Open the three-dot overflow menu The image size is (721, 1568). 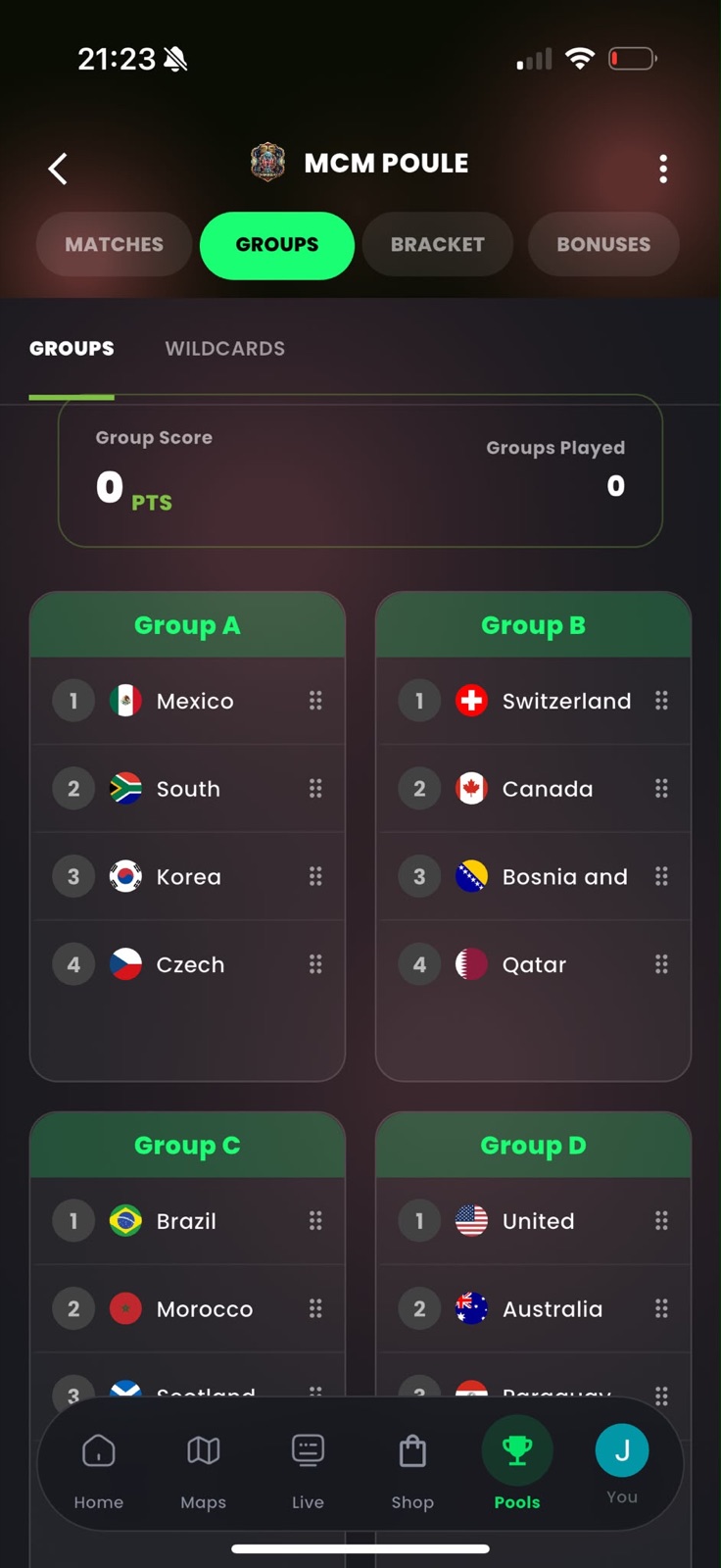pyautogui.click(x=663, y=169)
